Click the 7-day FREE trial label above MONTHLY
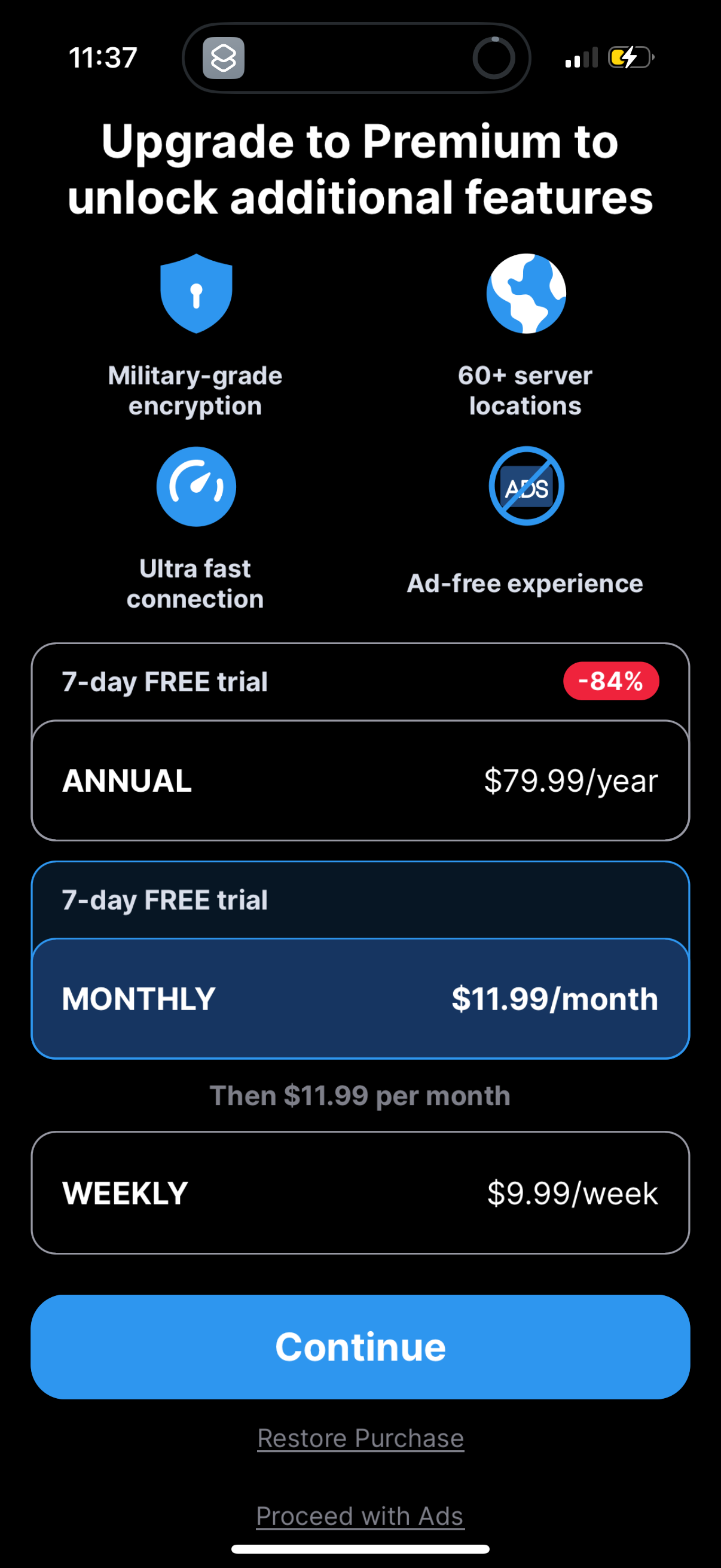 [164, 900]
